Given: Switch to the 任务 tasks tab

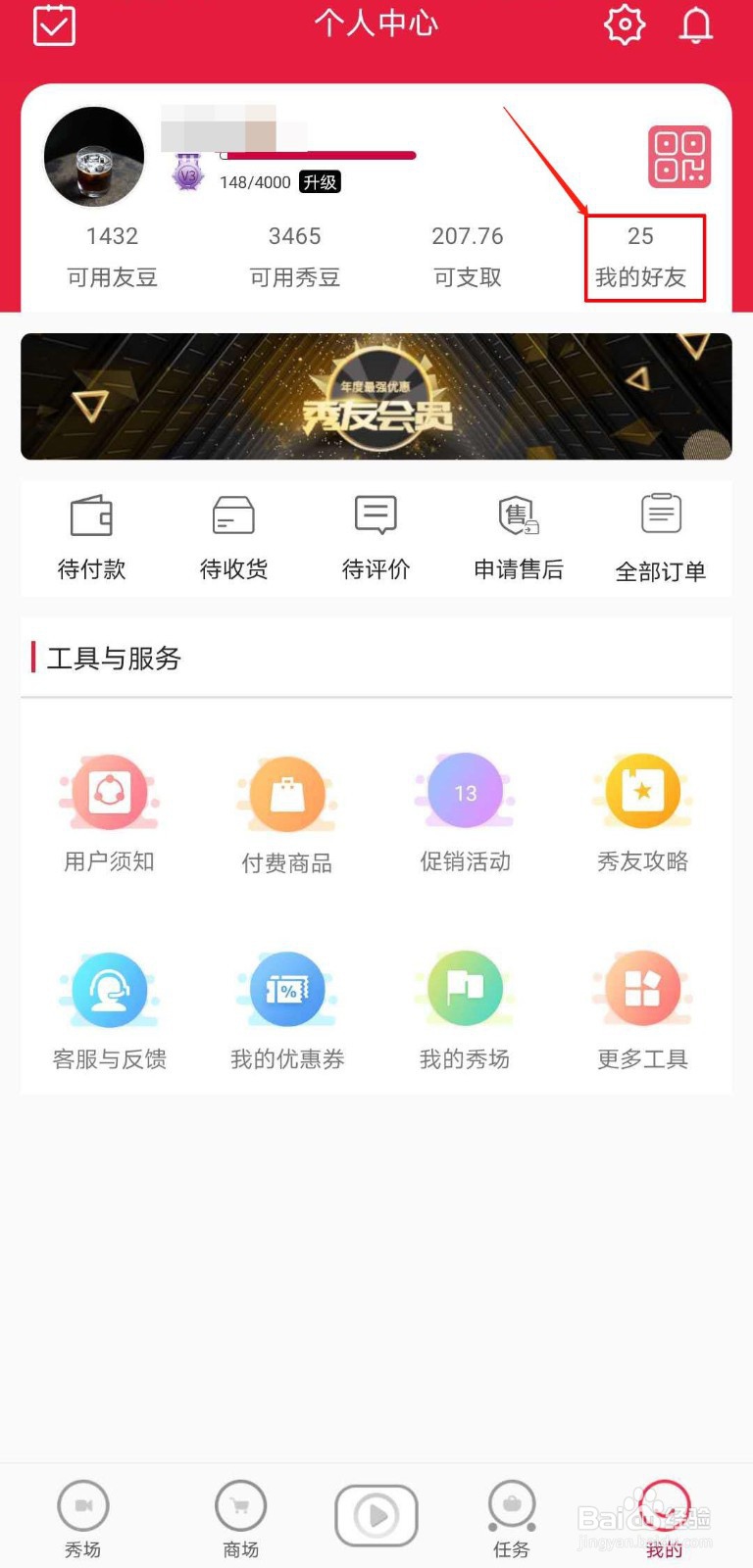Looking at the screenshot, I should 511,1517.
